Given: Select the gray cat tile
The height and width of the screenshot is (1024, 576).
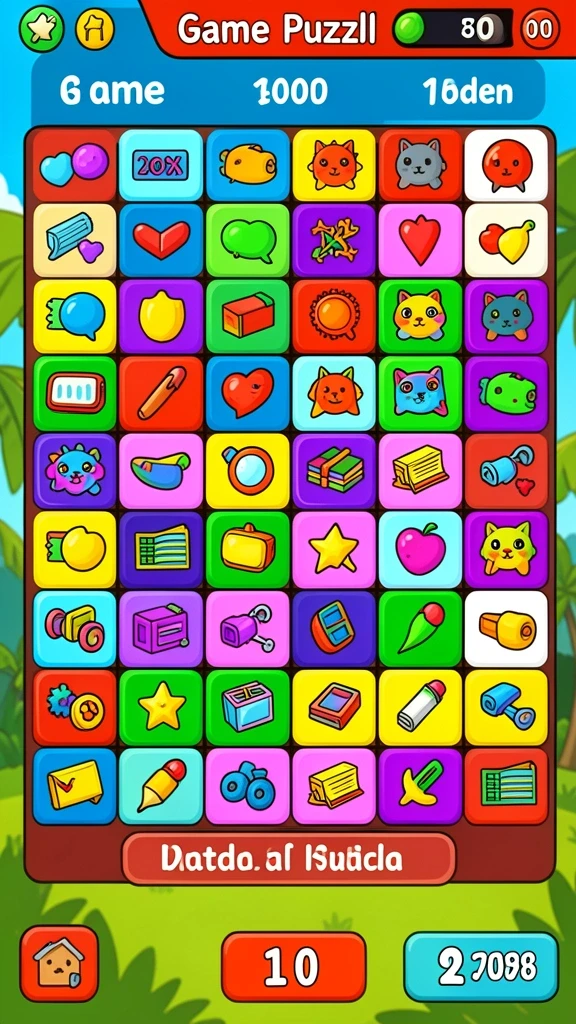Looking at the screenshot, I should coord(421,165).
